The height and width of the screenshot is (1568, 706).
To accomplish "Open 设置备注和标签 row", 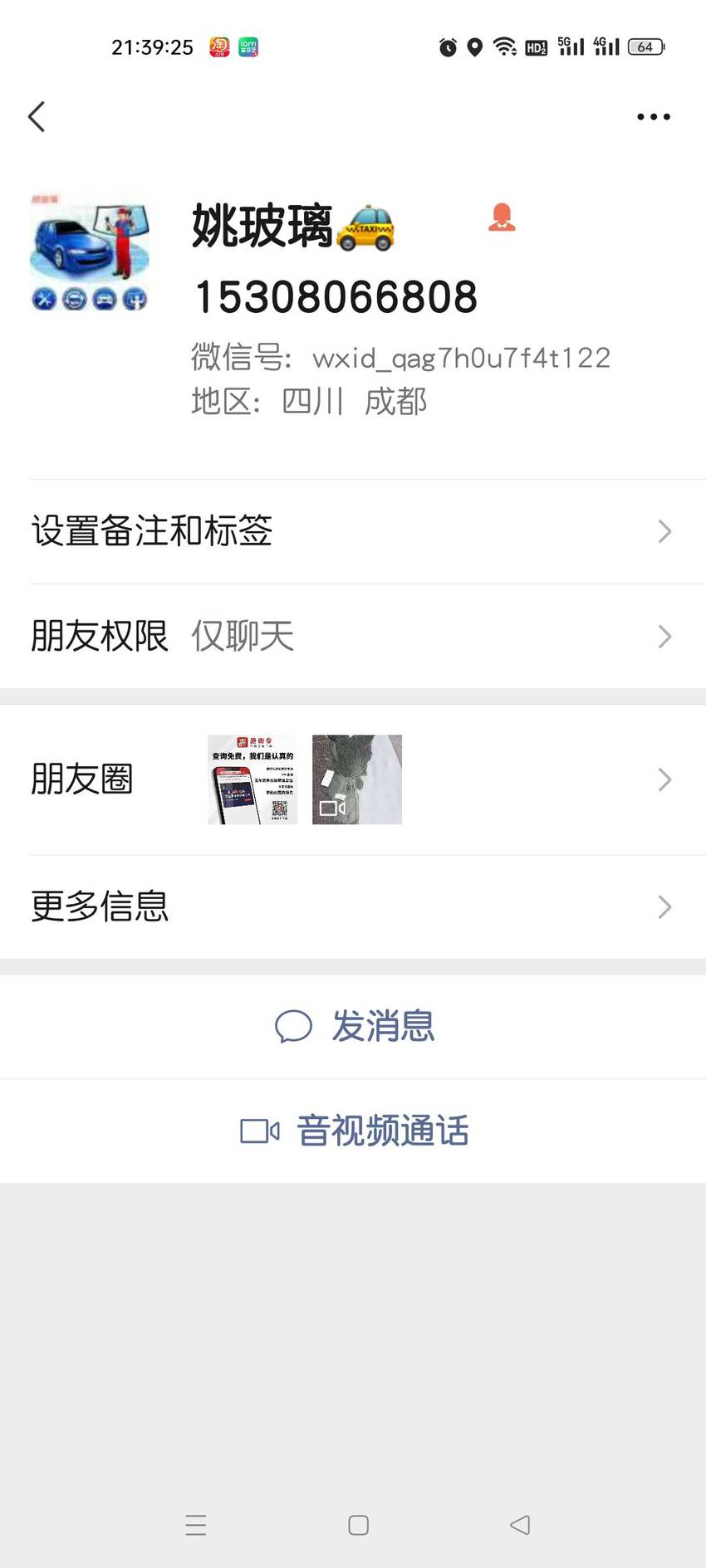I will coord(353,531).
